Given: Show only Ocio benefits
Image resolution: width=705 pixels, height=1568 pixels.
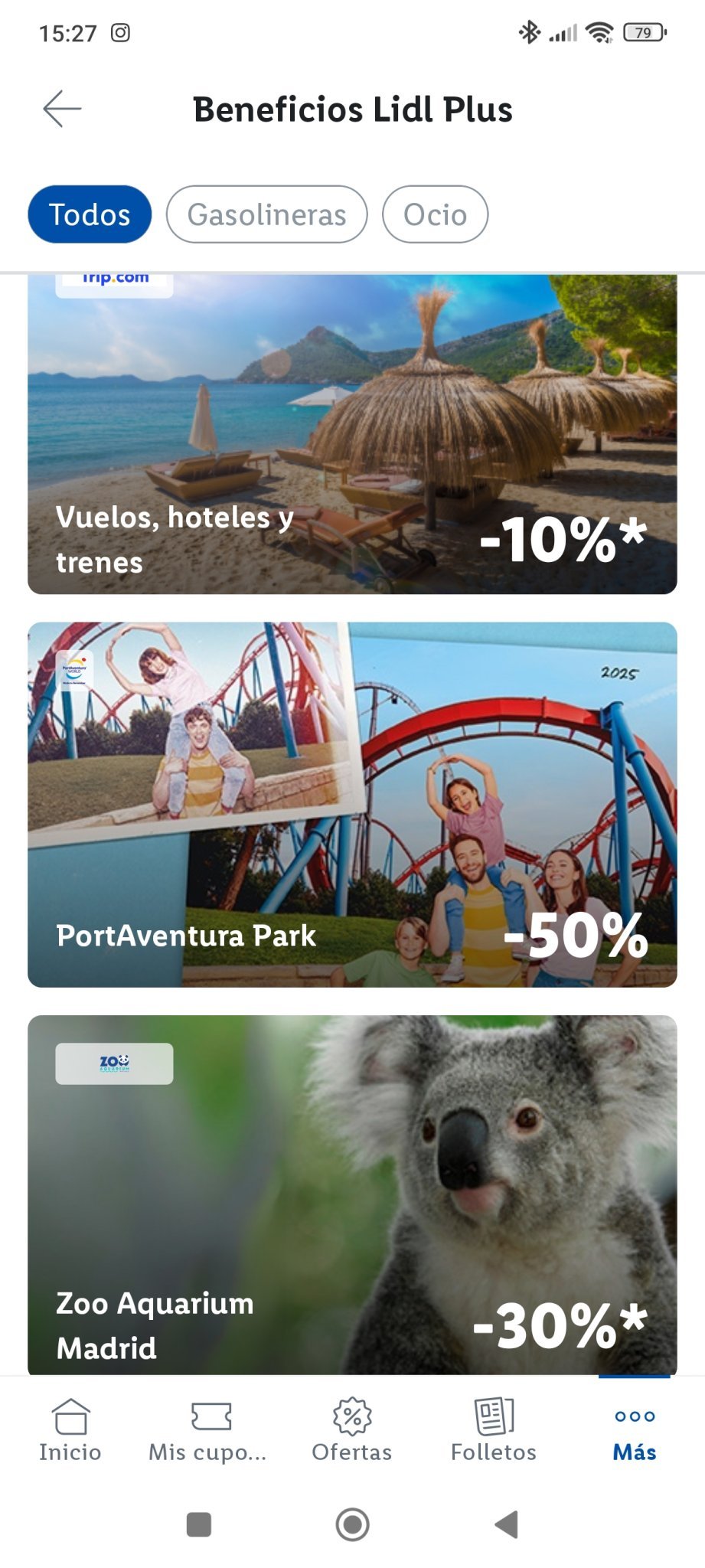Looking at the screenshot, I should click(435, 214).
